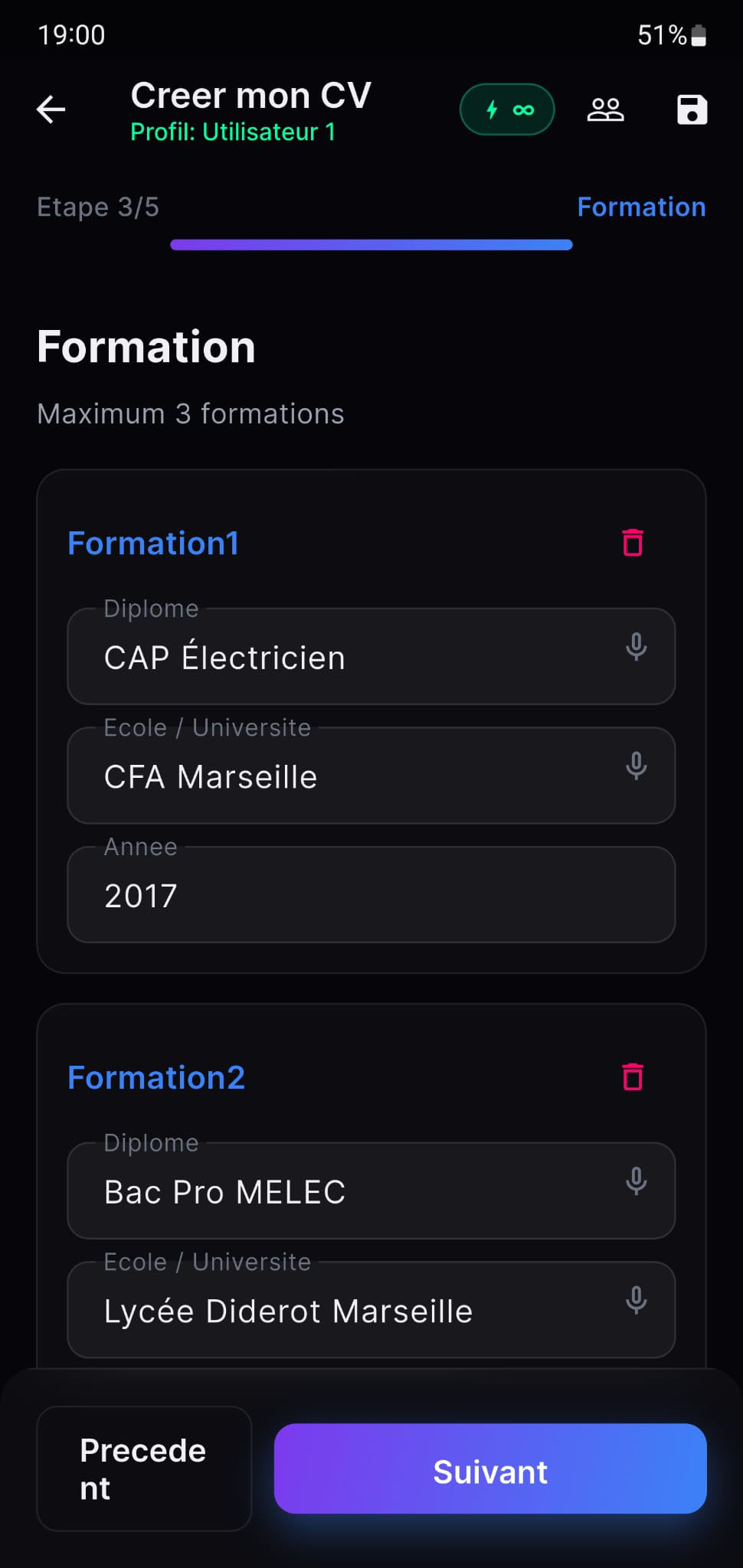The height and width of the screenshot is (1568, 743).
Task: Tap the back arrow to exit CV creation
Action: click(50, 109)
